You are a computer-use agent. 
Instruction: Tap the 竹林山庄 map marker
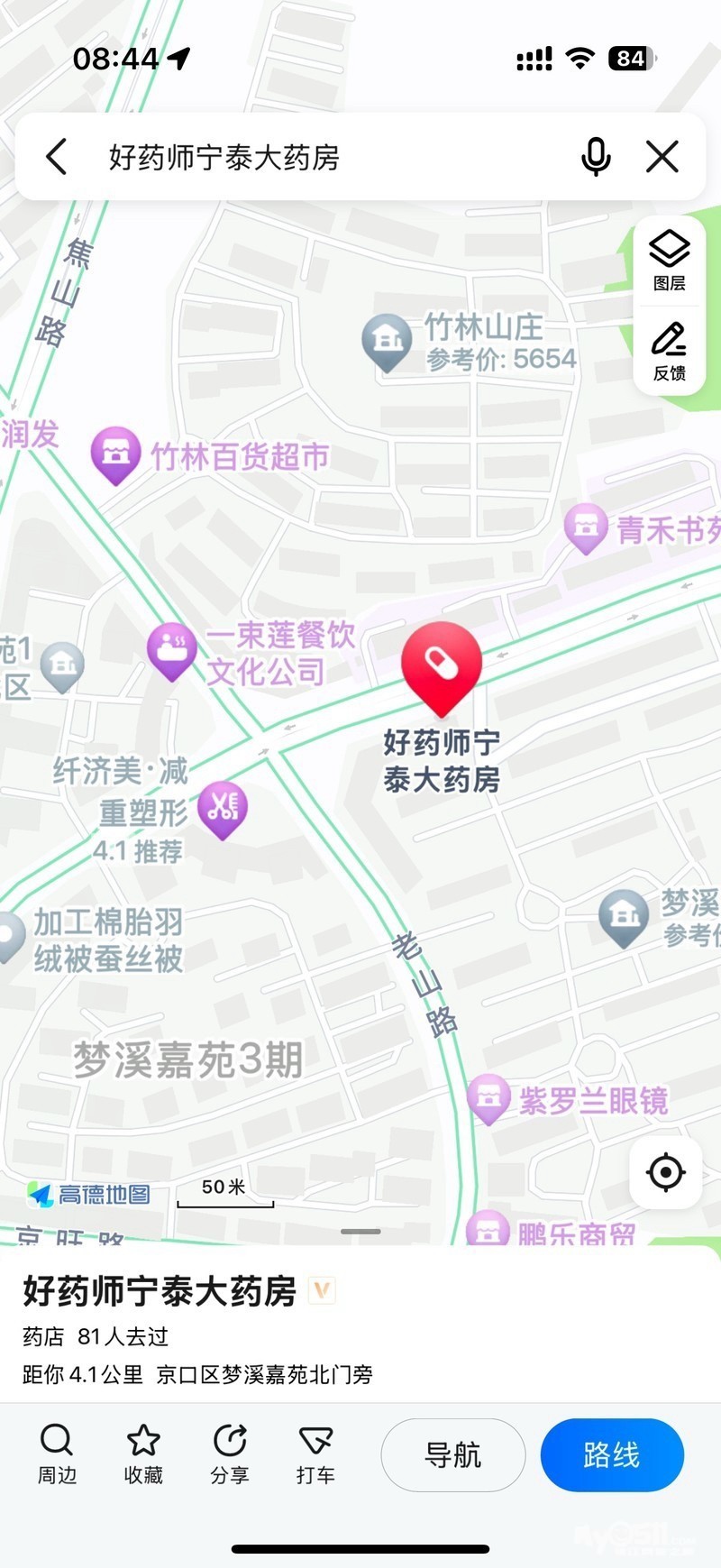[x=387, y=341]
